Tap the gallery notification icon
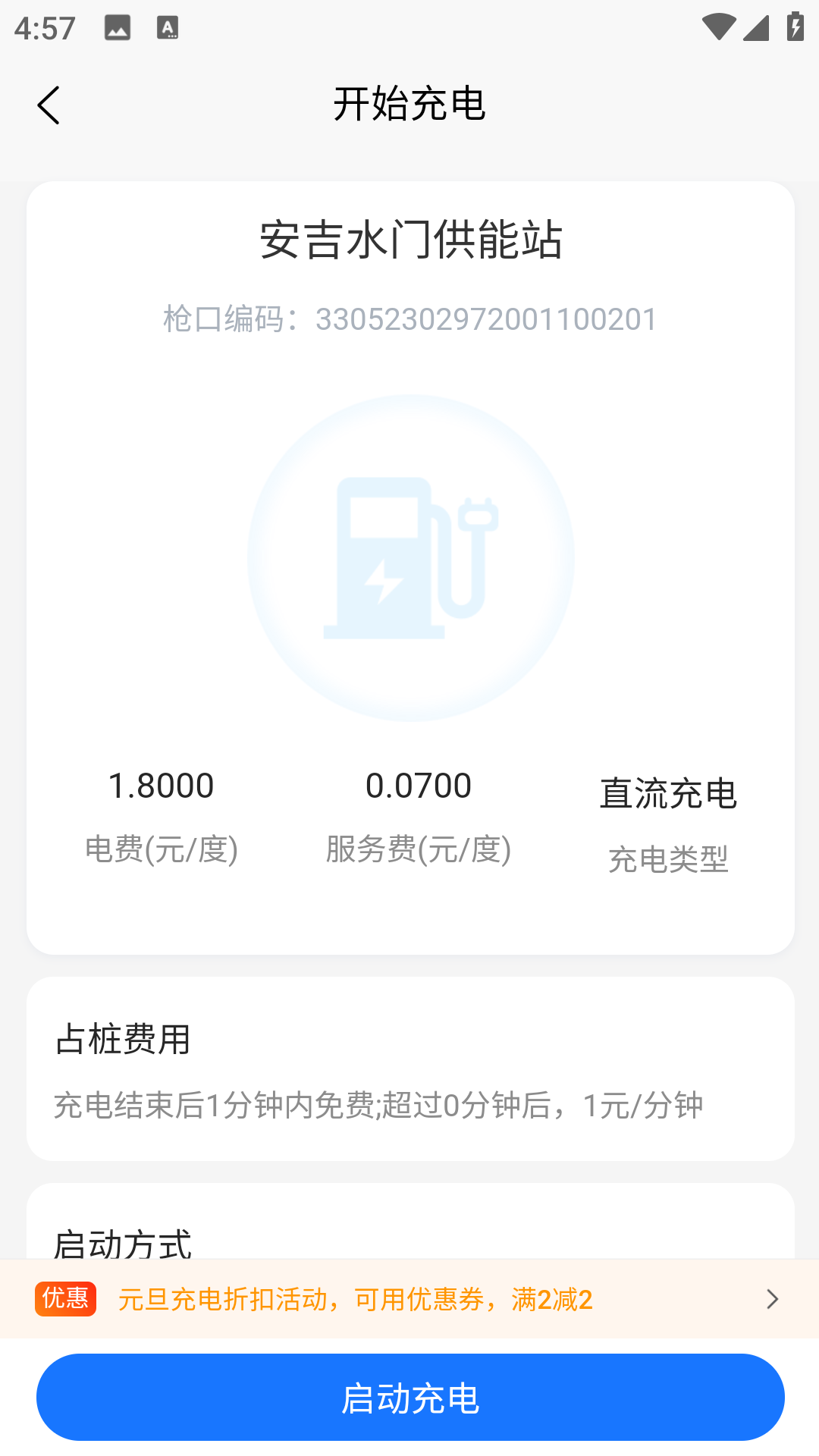Screen dimensions: 819x1456 tap(118, 28)
